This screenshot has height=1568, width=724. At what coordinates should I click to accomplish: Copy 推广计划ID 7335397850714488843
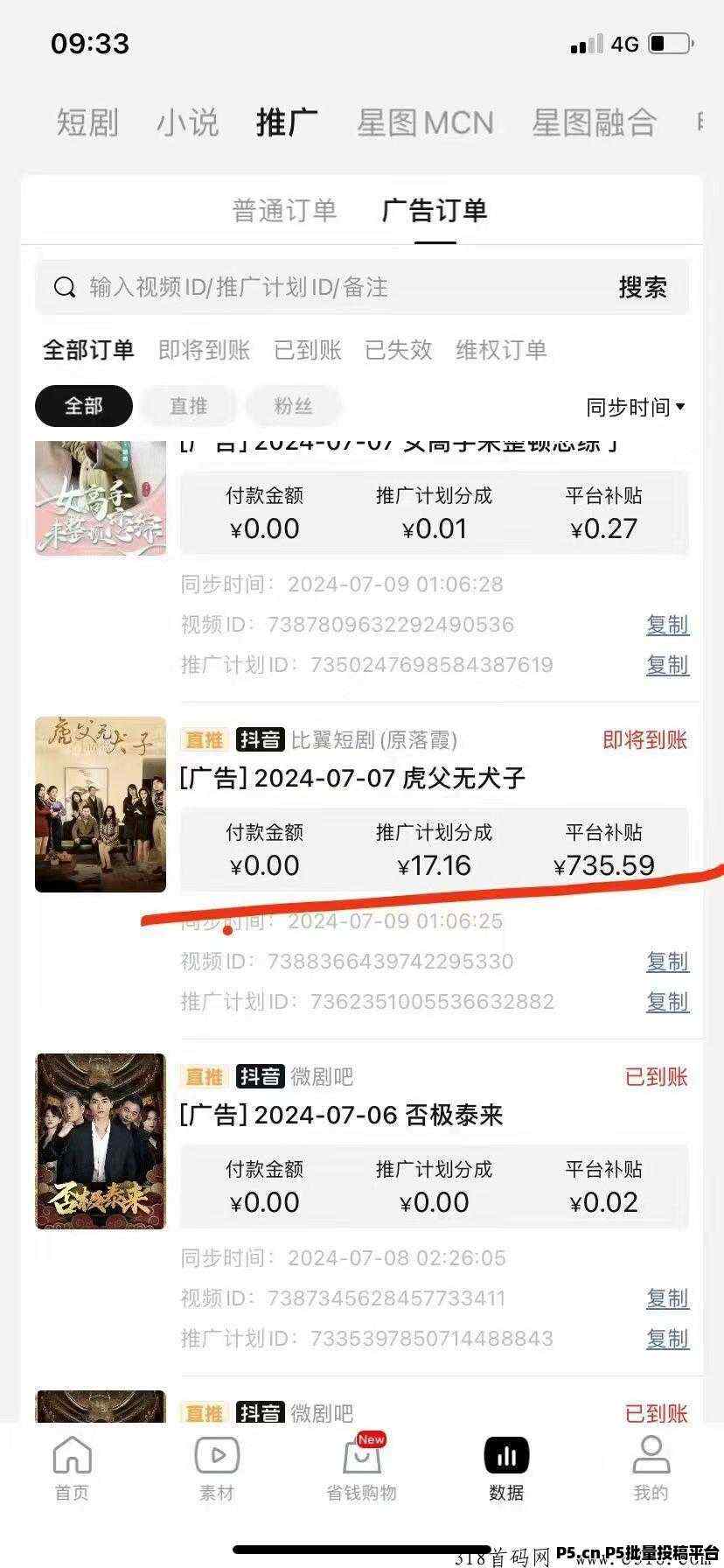click(x=667, y=1339)
